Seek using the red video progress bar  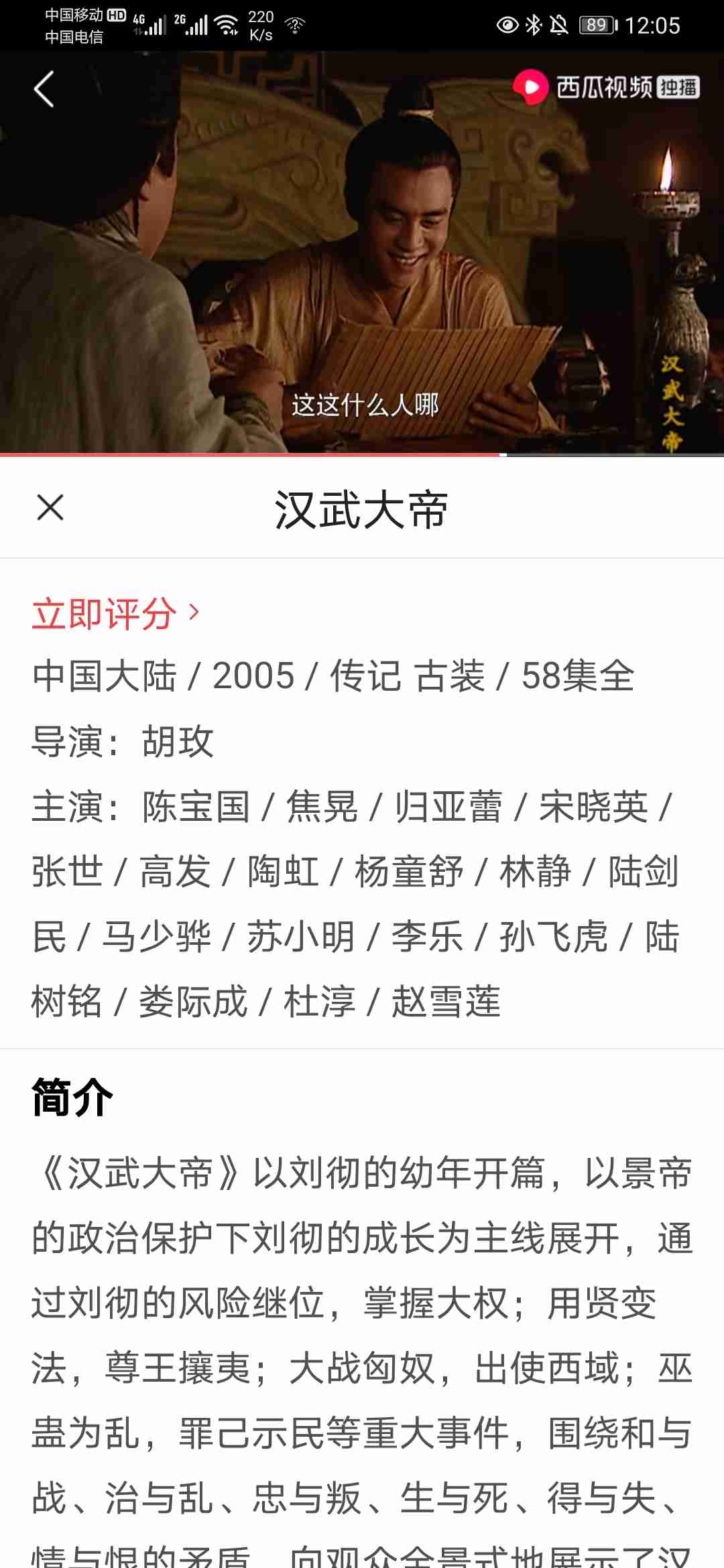pos(362,455)
